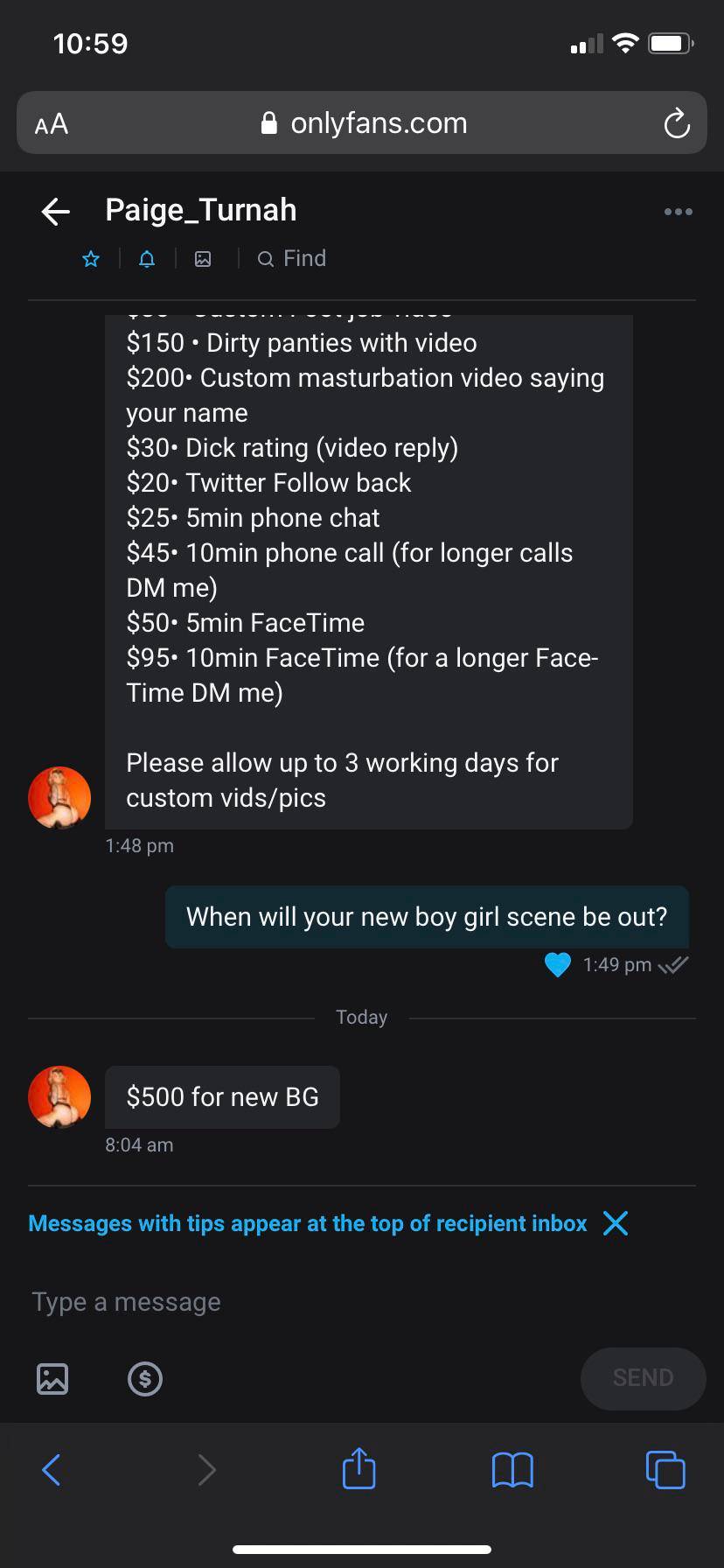The height and width of the screenshot is (1568, 724).
Task: Navigate back in Safari toolbar
Action: [x=52, y=1469]
